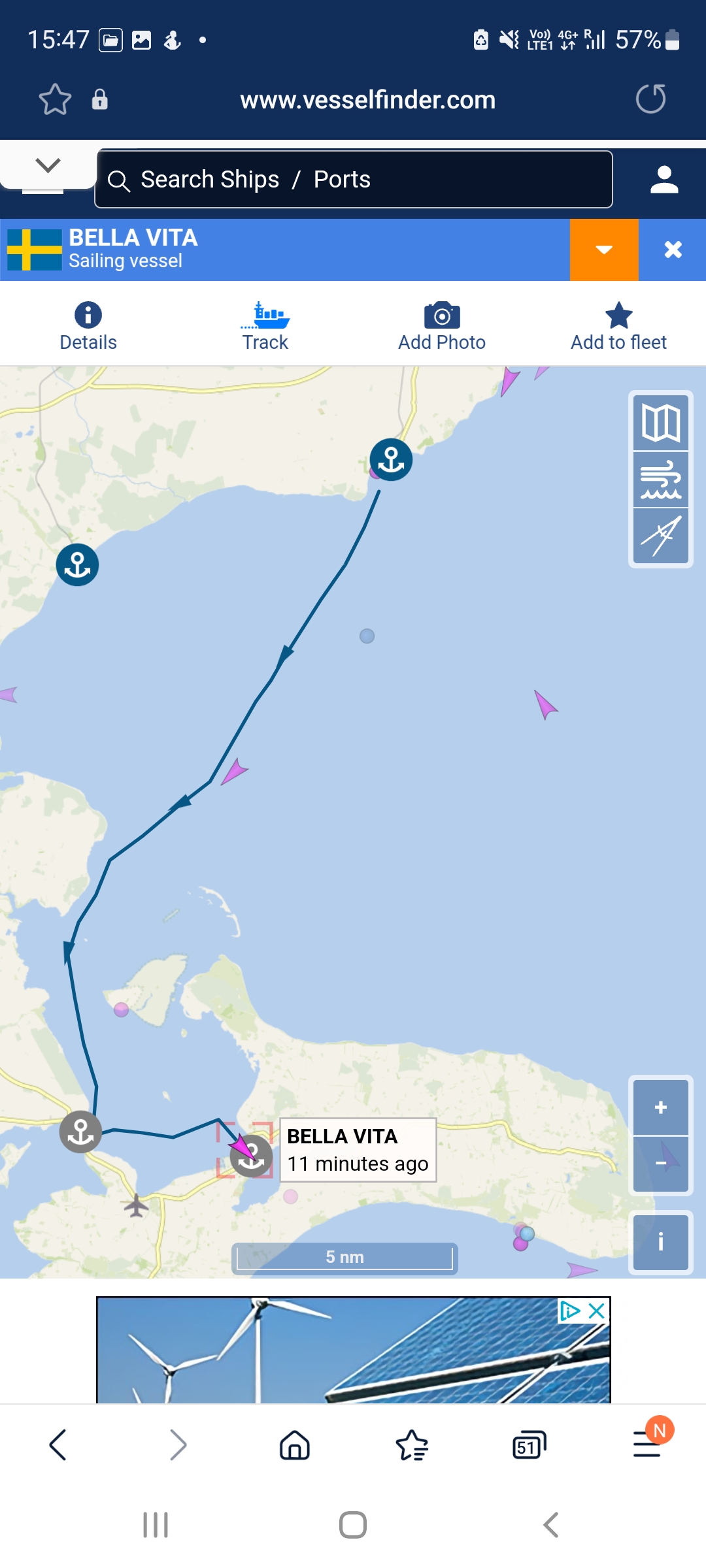Open the user account icon
Image resolution: width=706 pixels, height=1568 pixels.
click(664, 180)
